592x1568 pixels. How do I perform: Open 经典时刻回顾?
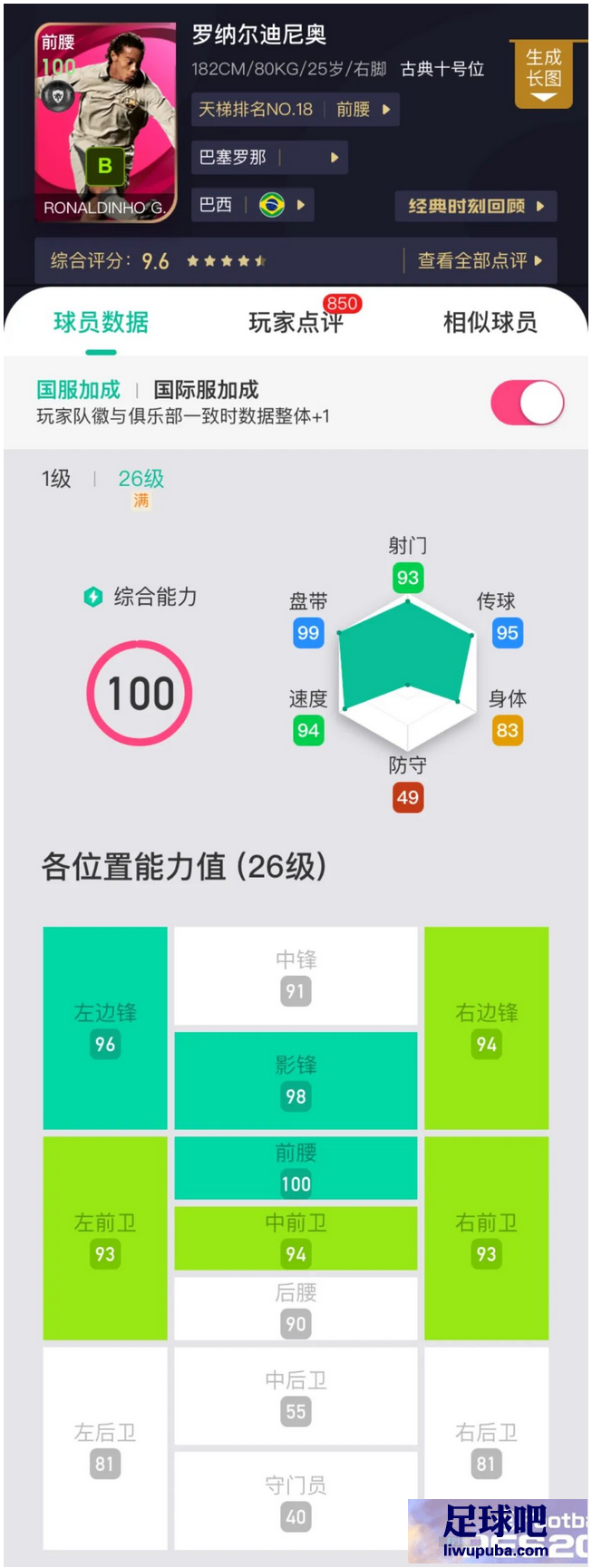475,206
